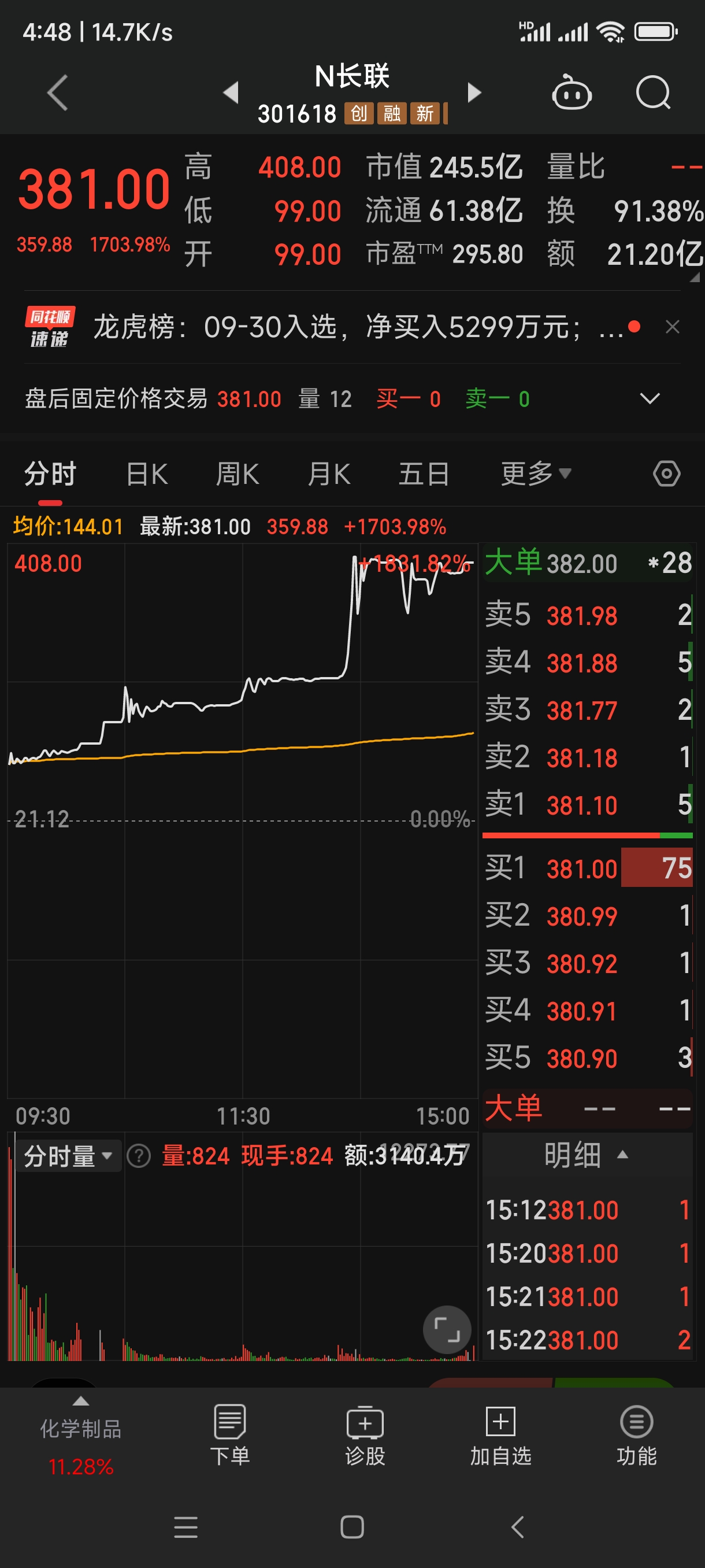Open help question mark beside 分时量
Viewport: 705px width, 1568px height.
point(139,1156)
